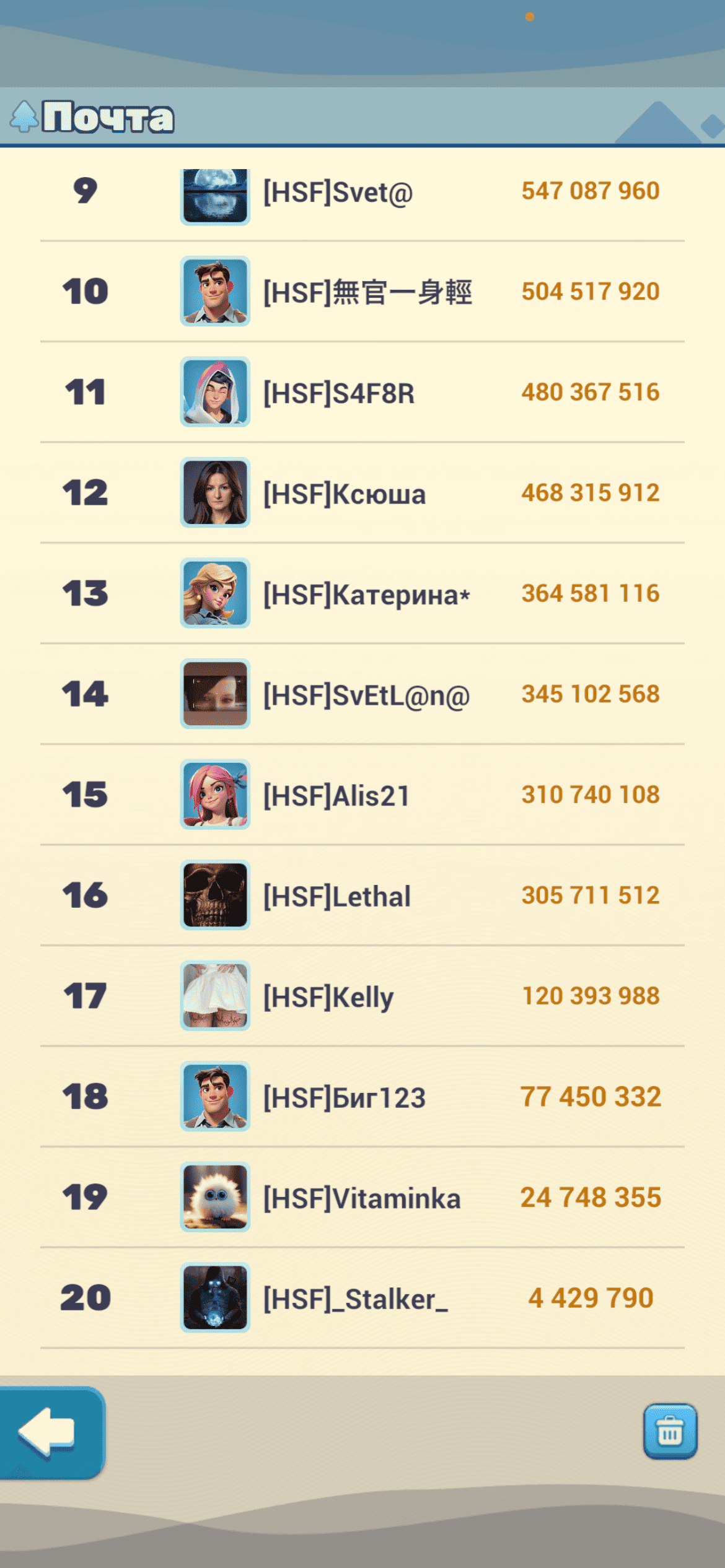
Task: Select [HSF]Lethal in the list
Action: [362, 896]
